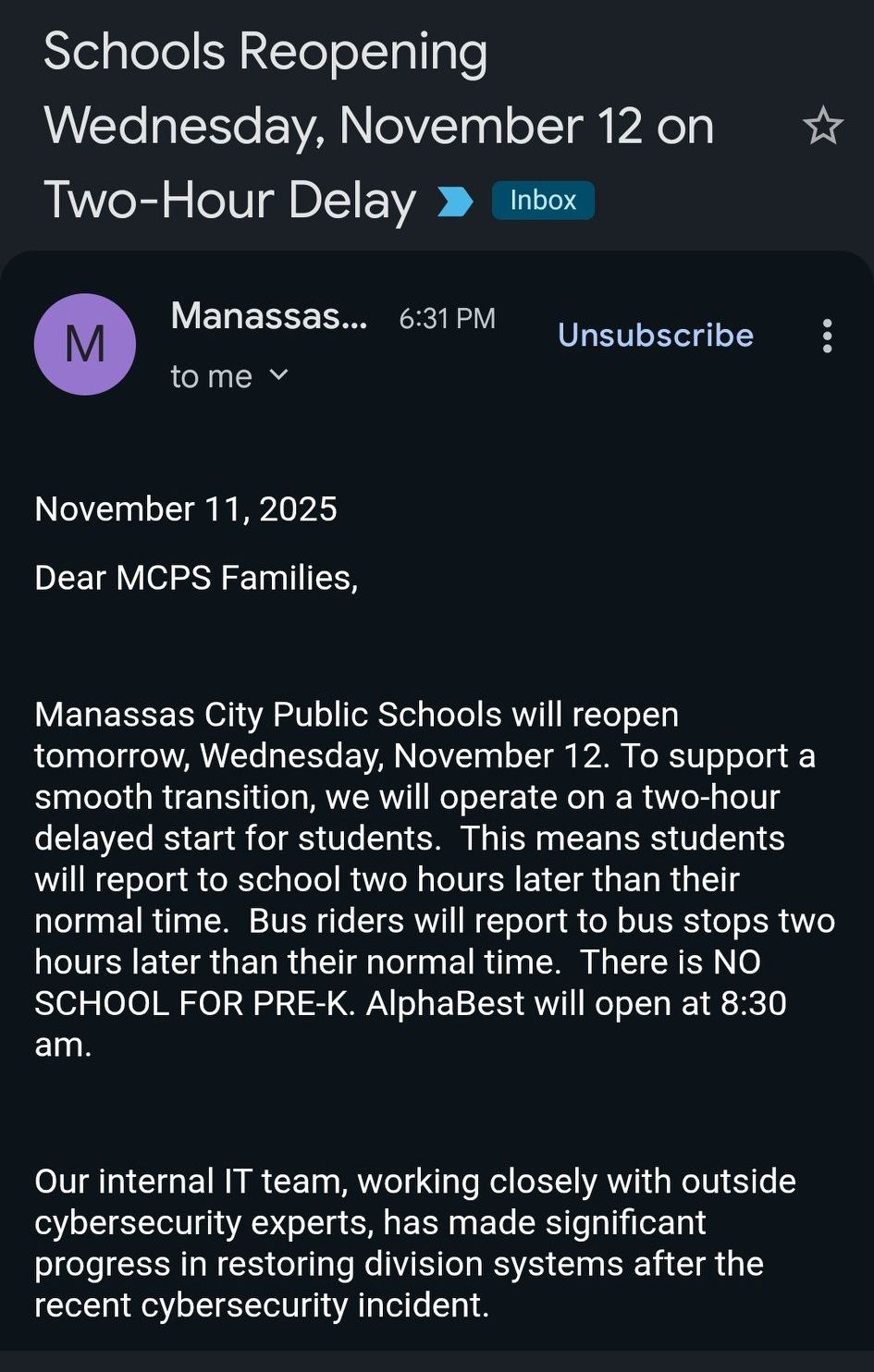This screenshot has height=1372, width=874.
Task: Unsubscribe from this sender
Action: point(656,335)
